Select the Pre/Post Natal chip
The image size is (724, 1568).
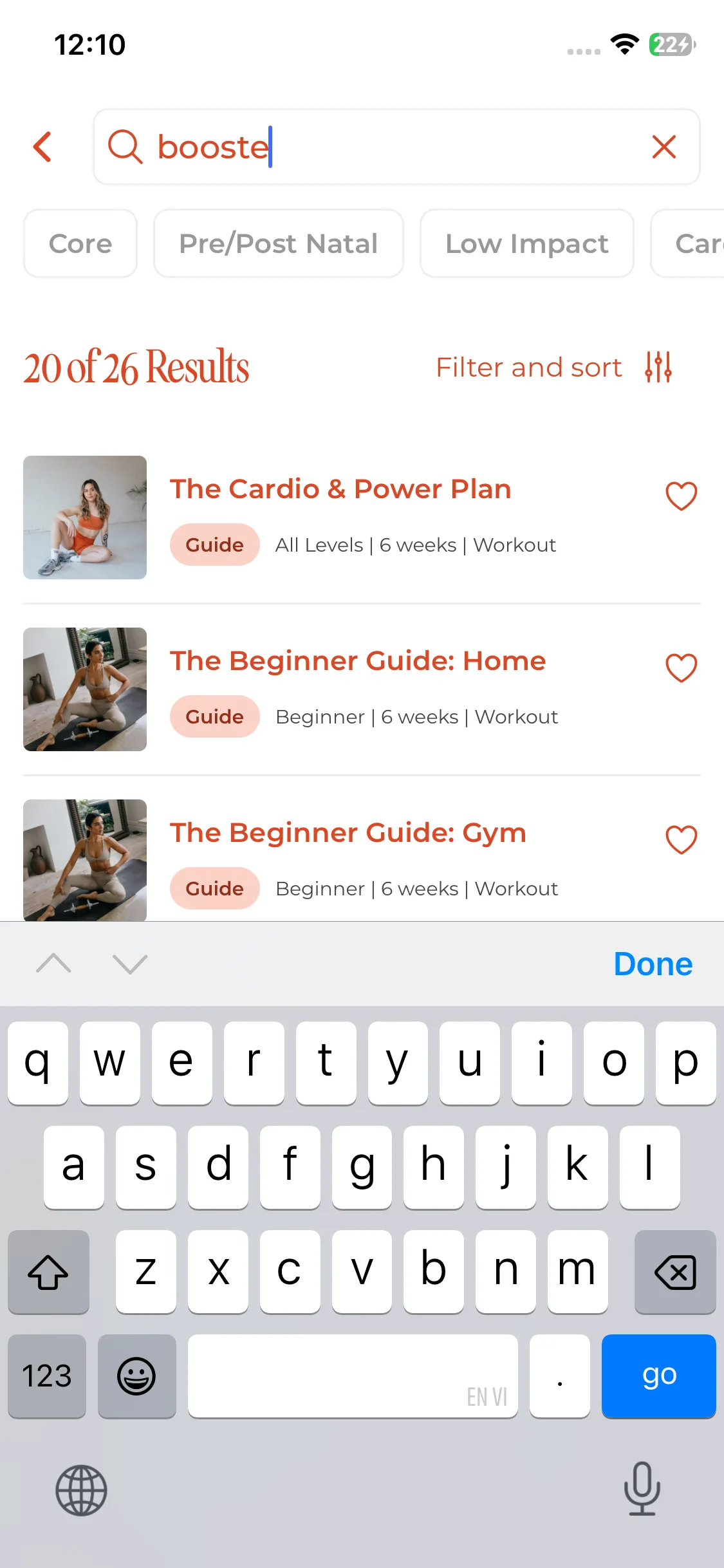278,244
